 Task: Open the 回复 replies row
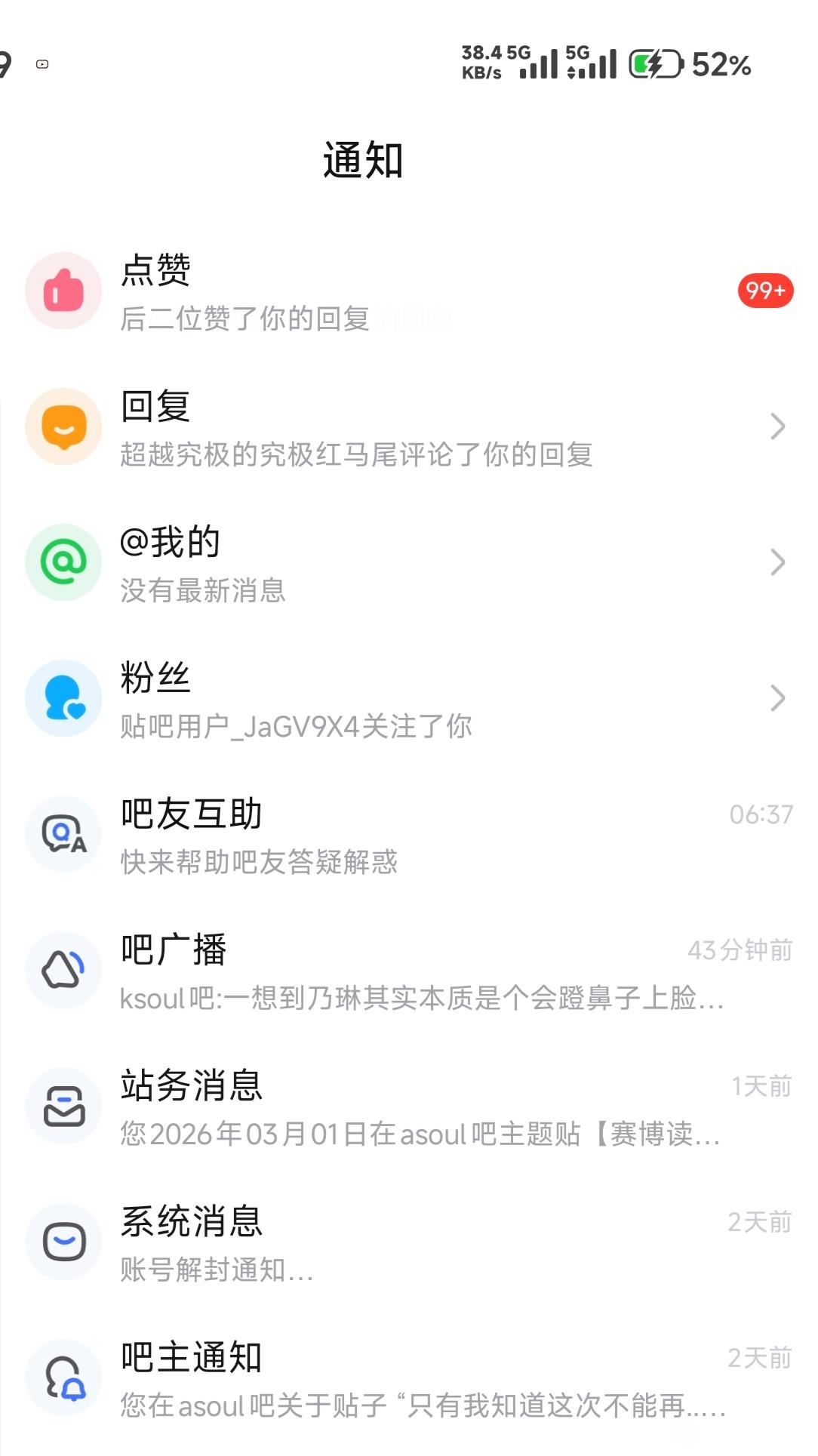pos(407,427)
